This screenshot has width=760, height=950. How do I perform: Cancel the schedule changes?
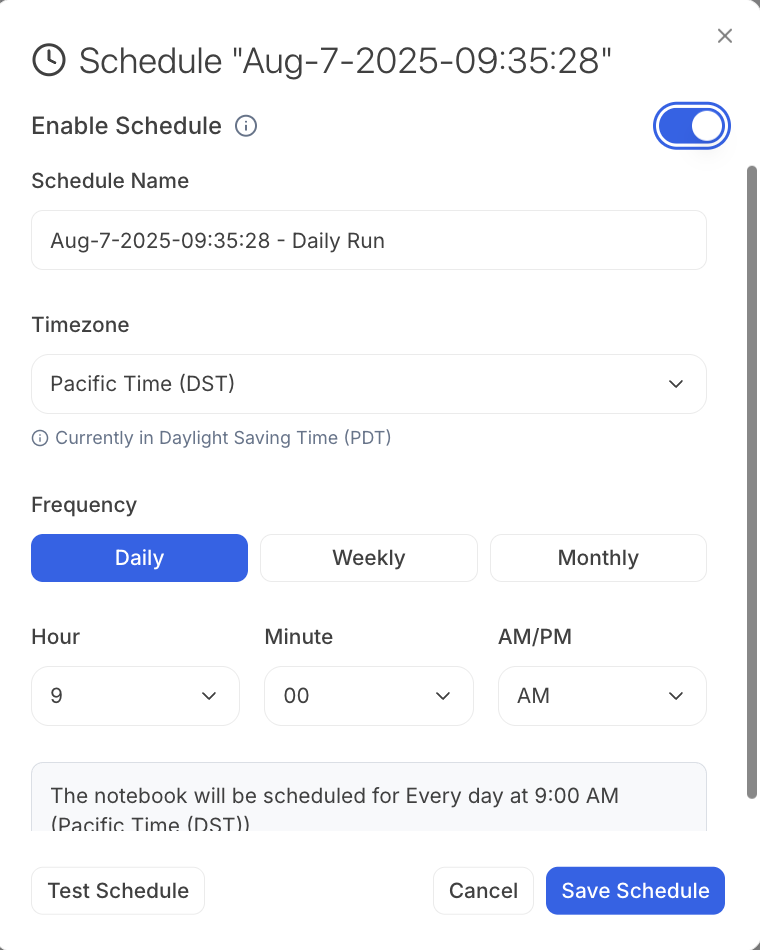coord(483,890)
